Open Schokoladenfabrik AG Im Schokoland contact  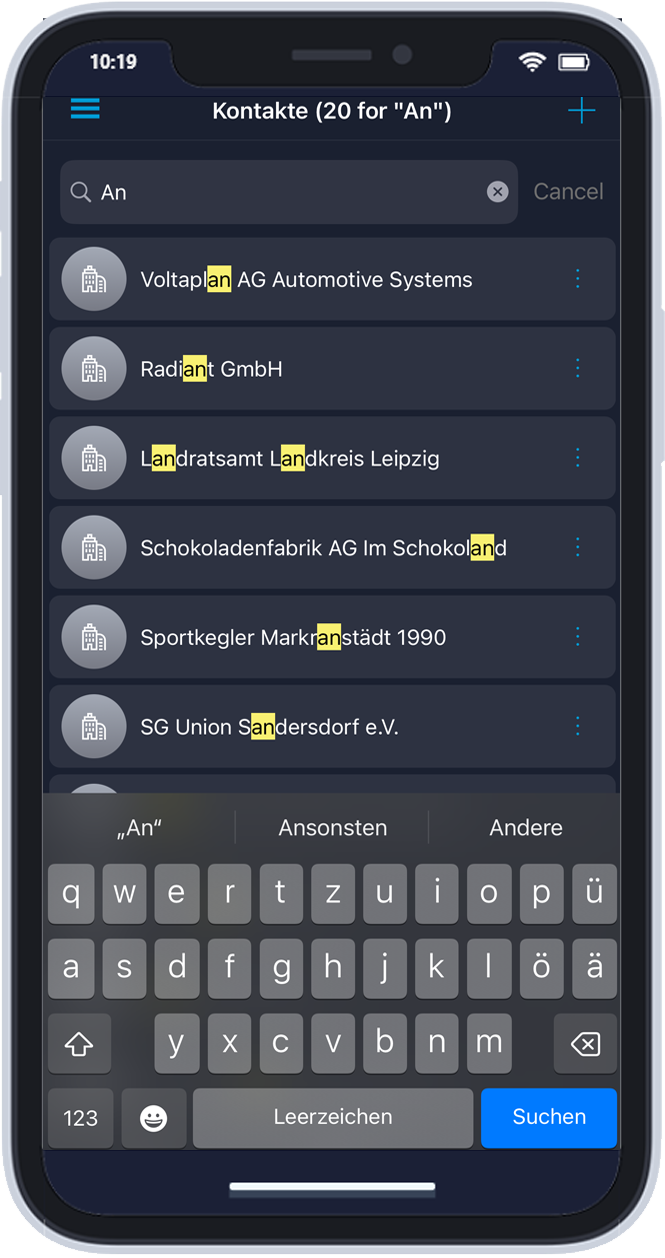click(x=332, y=548)
